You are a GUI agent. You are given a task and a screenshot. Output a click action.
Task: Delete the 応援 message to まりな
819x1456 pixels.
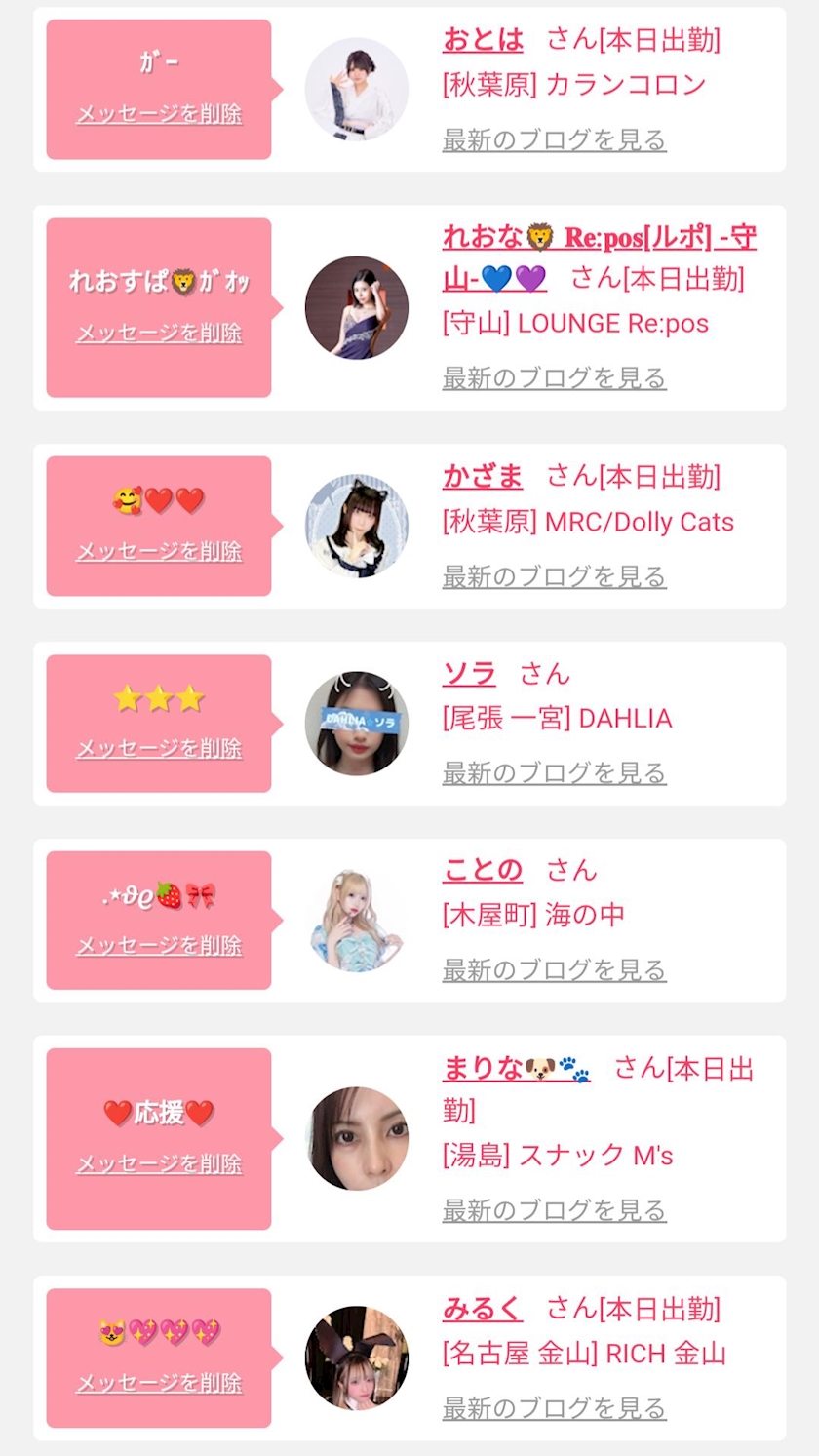[x=159, y=1164]
